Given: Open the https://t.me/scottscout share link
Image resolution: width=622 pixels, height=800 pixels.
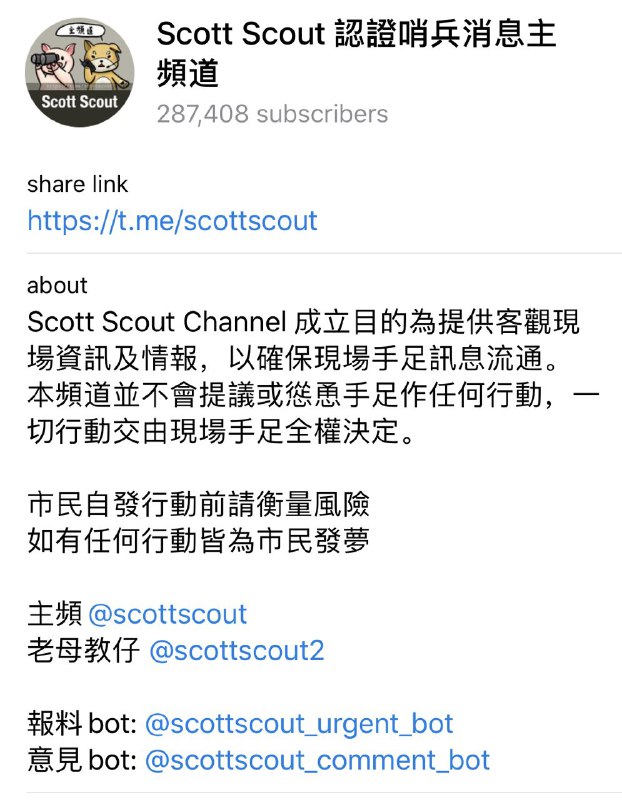Looking at the screenshot, I should point(172,220).
